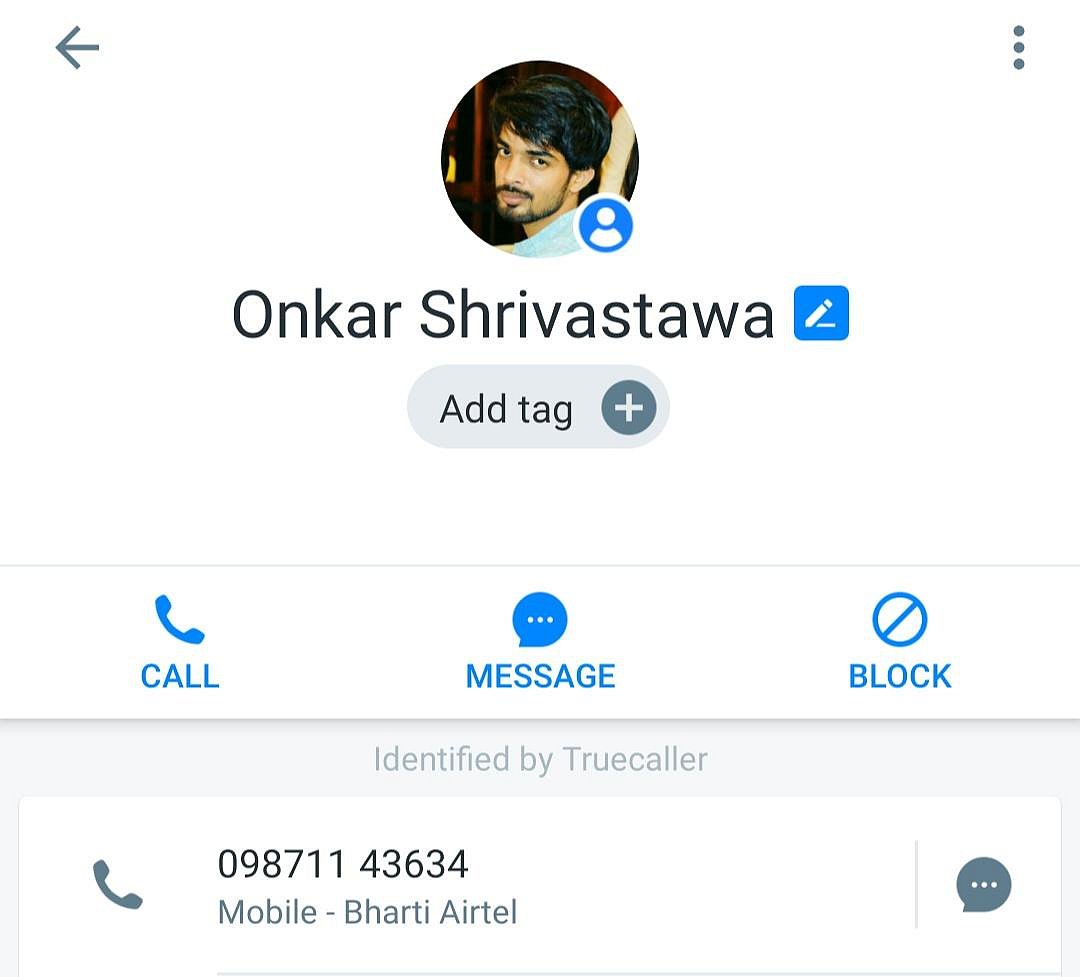Tap the chat bubble beside the phone number
This screenshot has height=977, width=1080.
pyautogui.click(x=983, y=885)
